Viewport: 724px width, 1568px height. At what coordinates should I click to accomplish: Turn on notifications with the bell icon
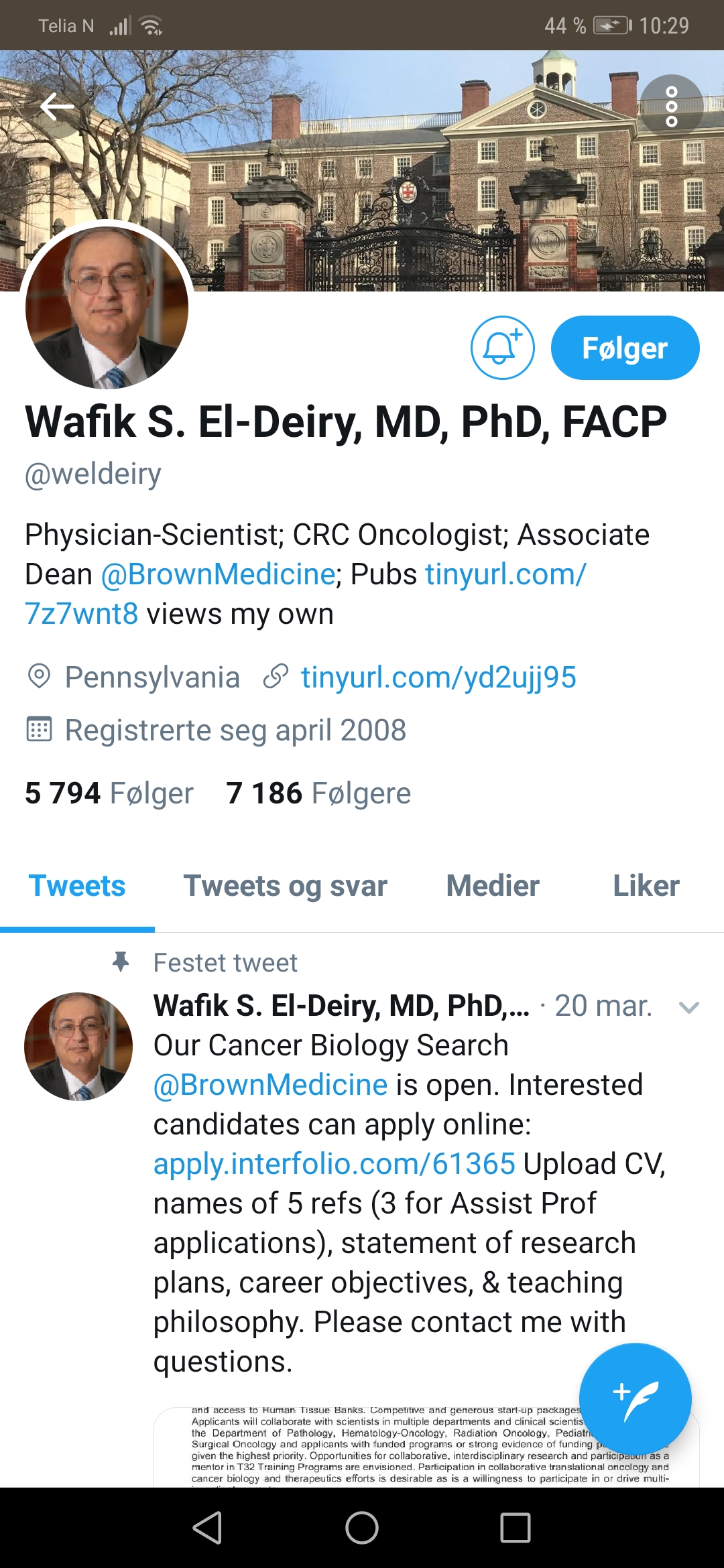click(502, 348)
